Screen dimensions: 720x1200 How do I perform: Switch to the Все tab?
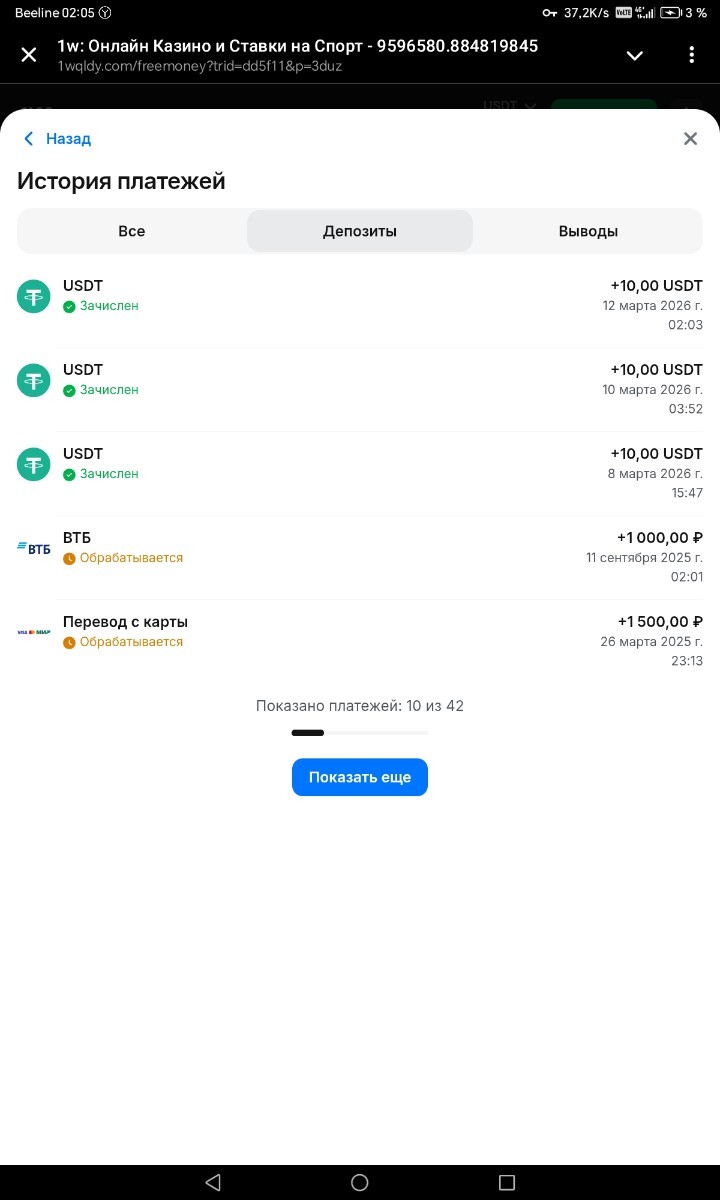pyautogui.click(x=132, y=231)
